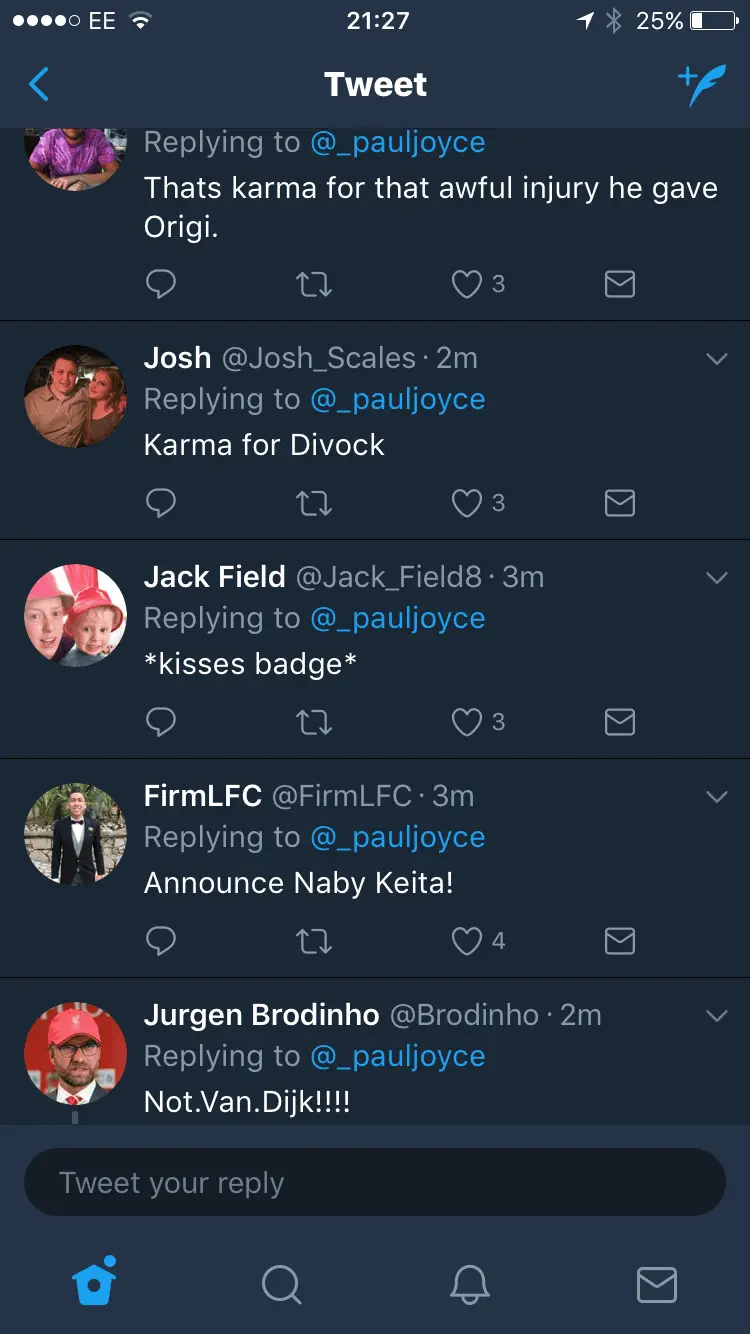Expand options chevron on Josh's tweet
The height and width of the screenshot is (1334, 750).
pos(716,359)
